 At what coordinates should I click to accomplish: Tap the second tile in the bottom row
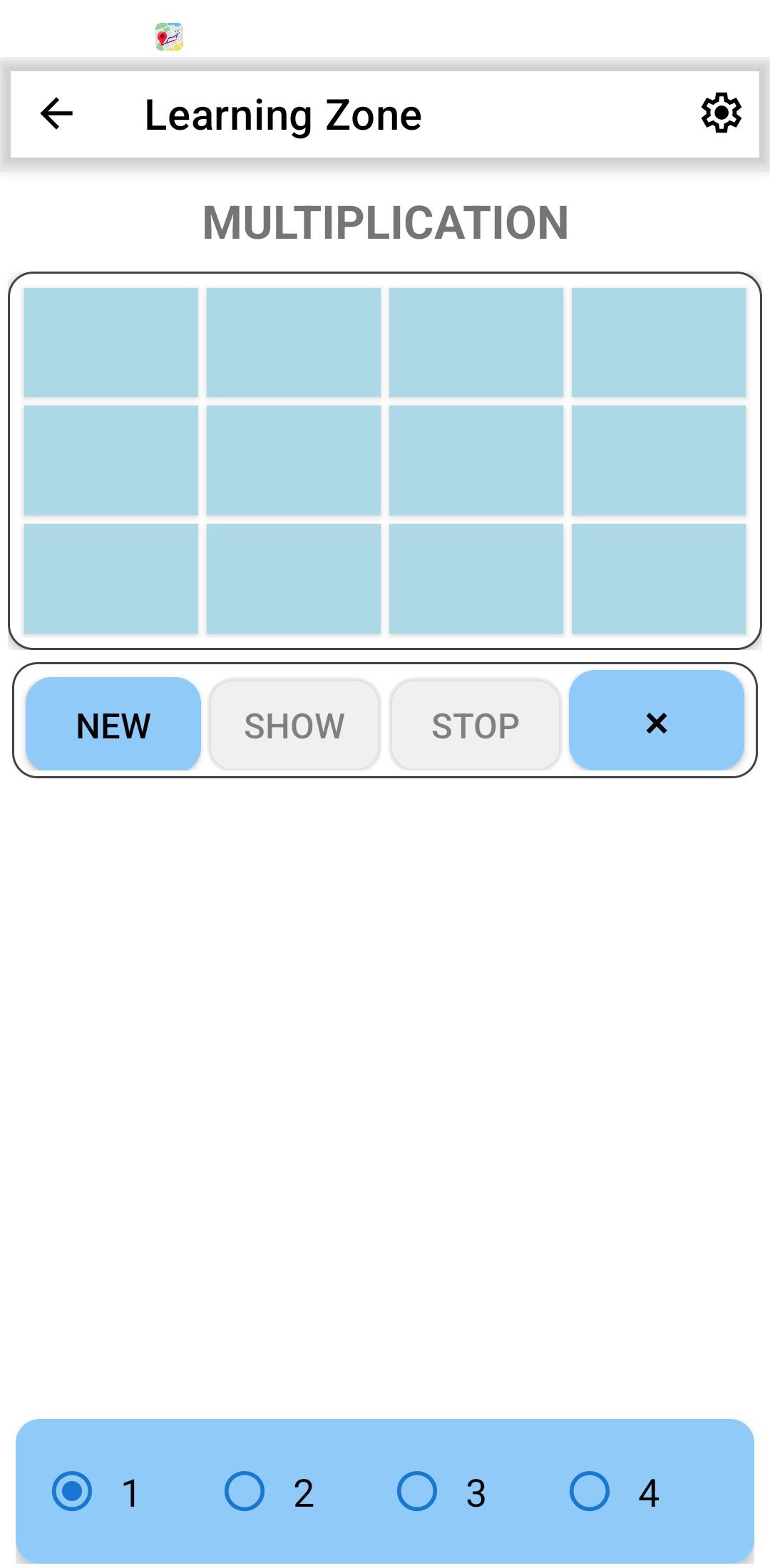(x=294, y=579)
